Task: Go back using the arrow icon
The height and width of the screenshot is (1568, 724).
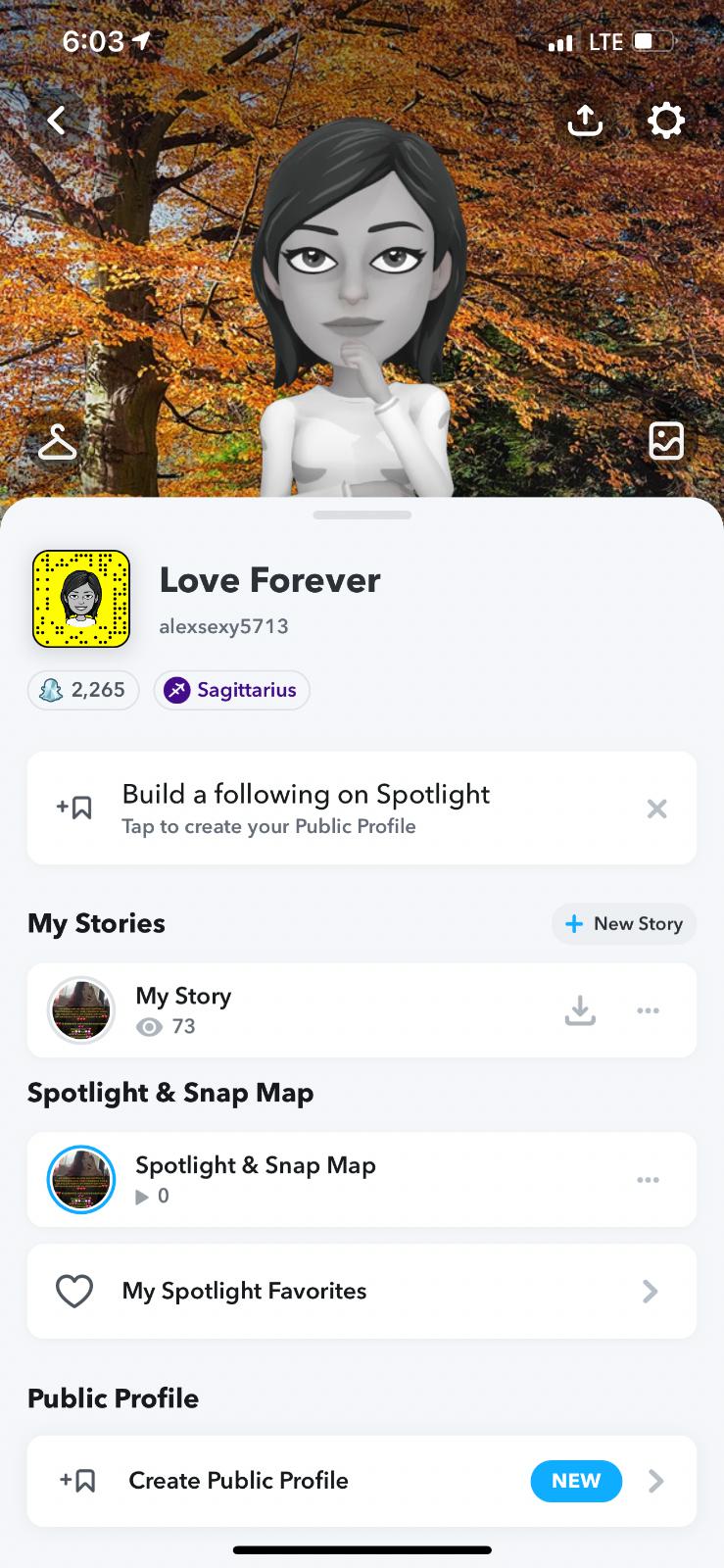Action: pyautogui.click(x=57, y=121)
